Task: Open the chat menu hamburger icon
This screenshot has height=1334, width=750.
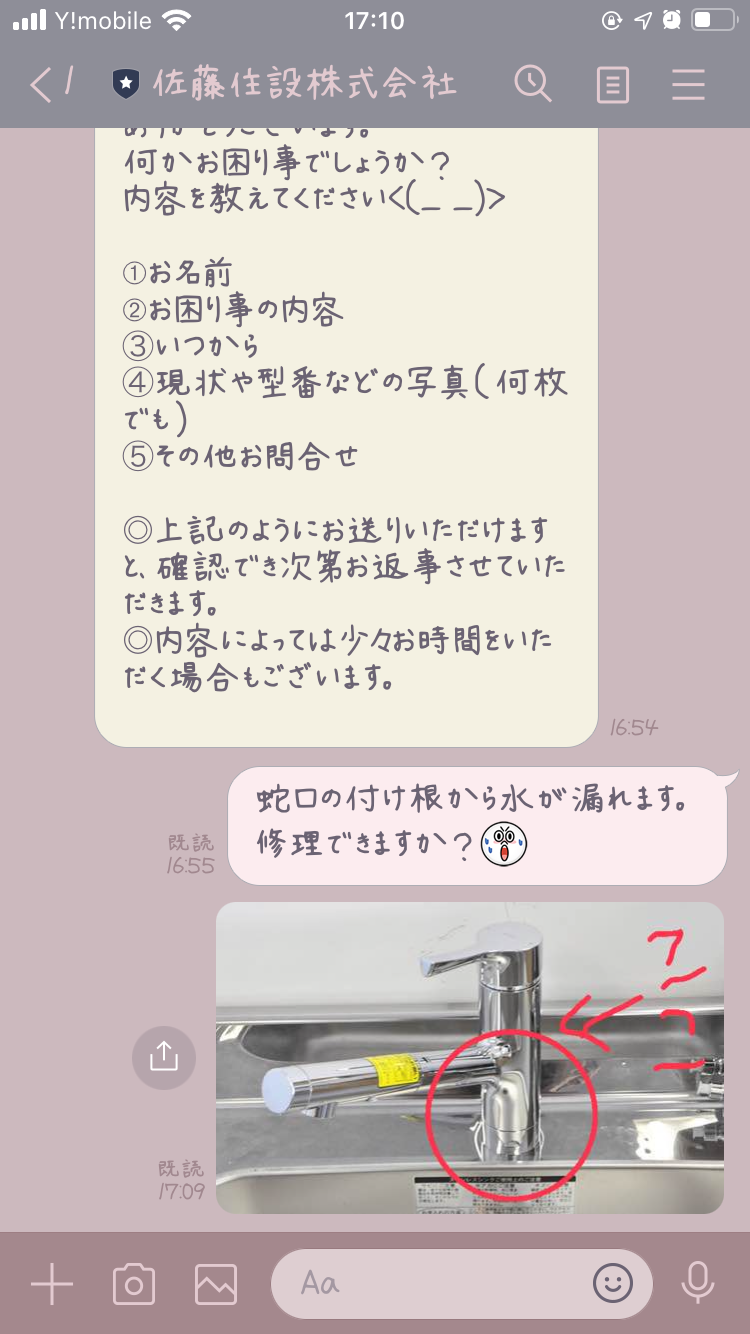Action: point(689,85)
